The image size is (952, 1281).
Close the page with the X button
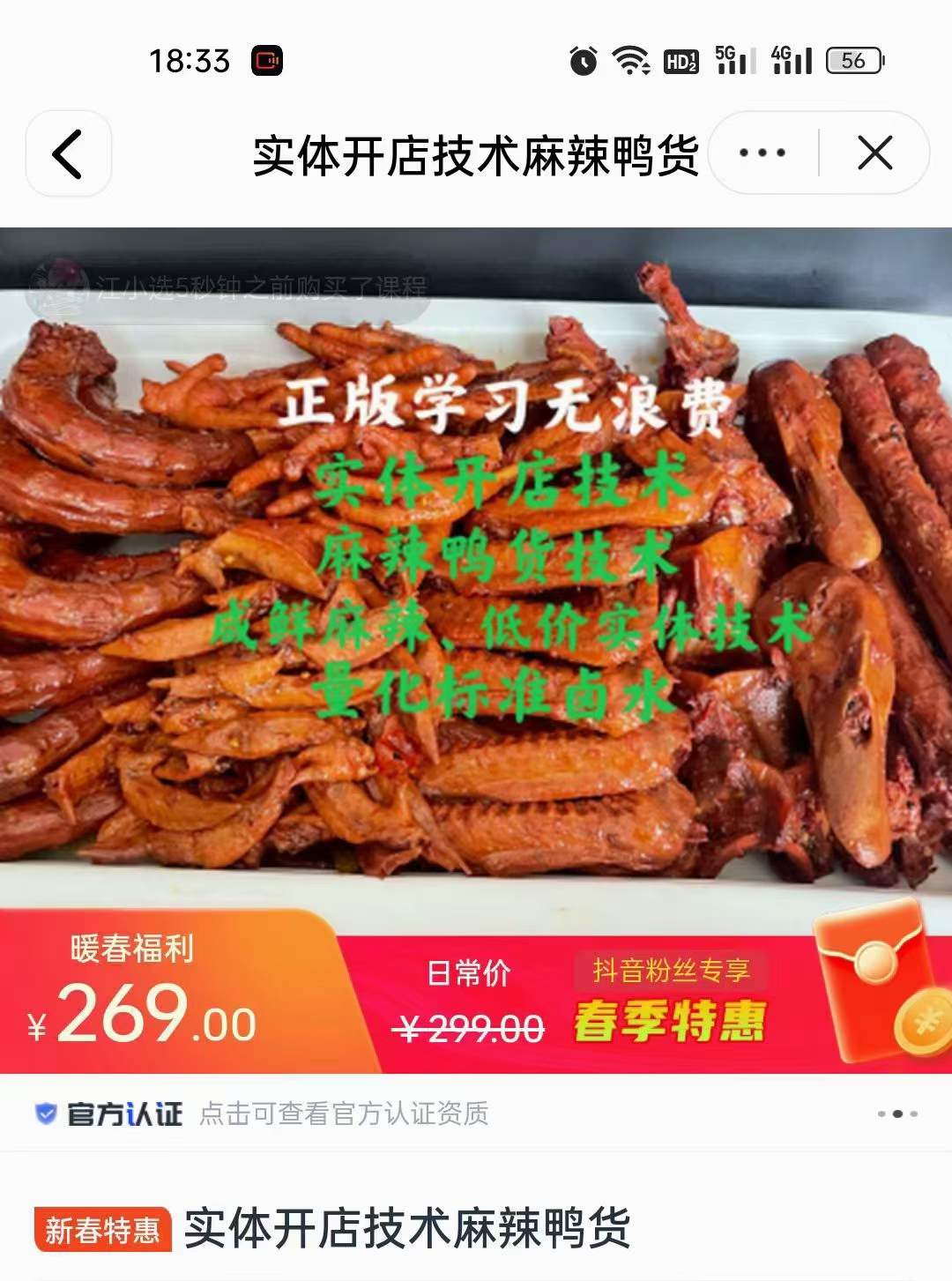click(874, 153)
